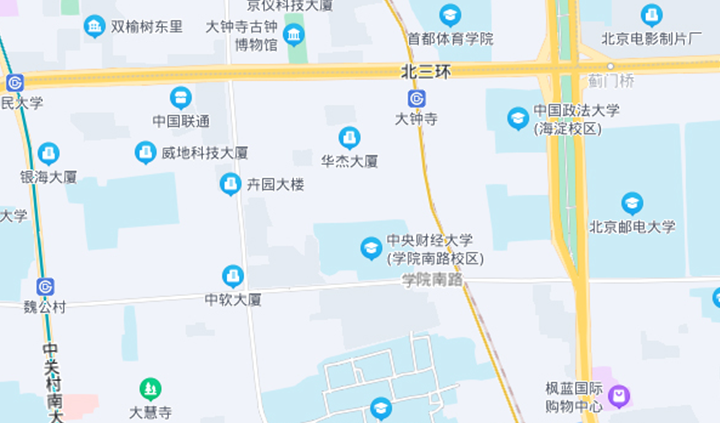Open 枫蓝国际购物中心 shopping marker
The image size is (720, 423).
tap(620, 397)
